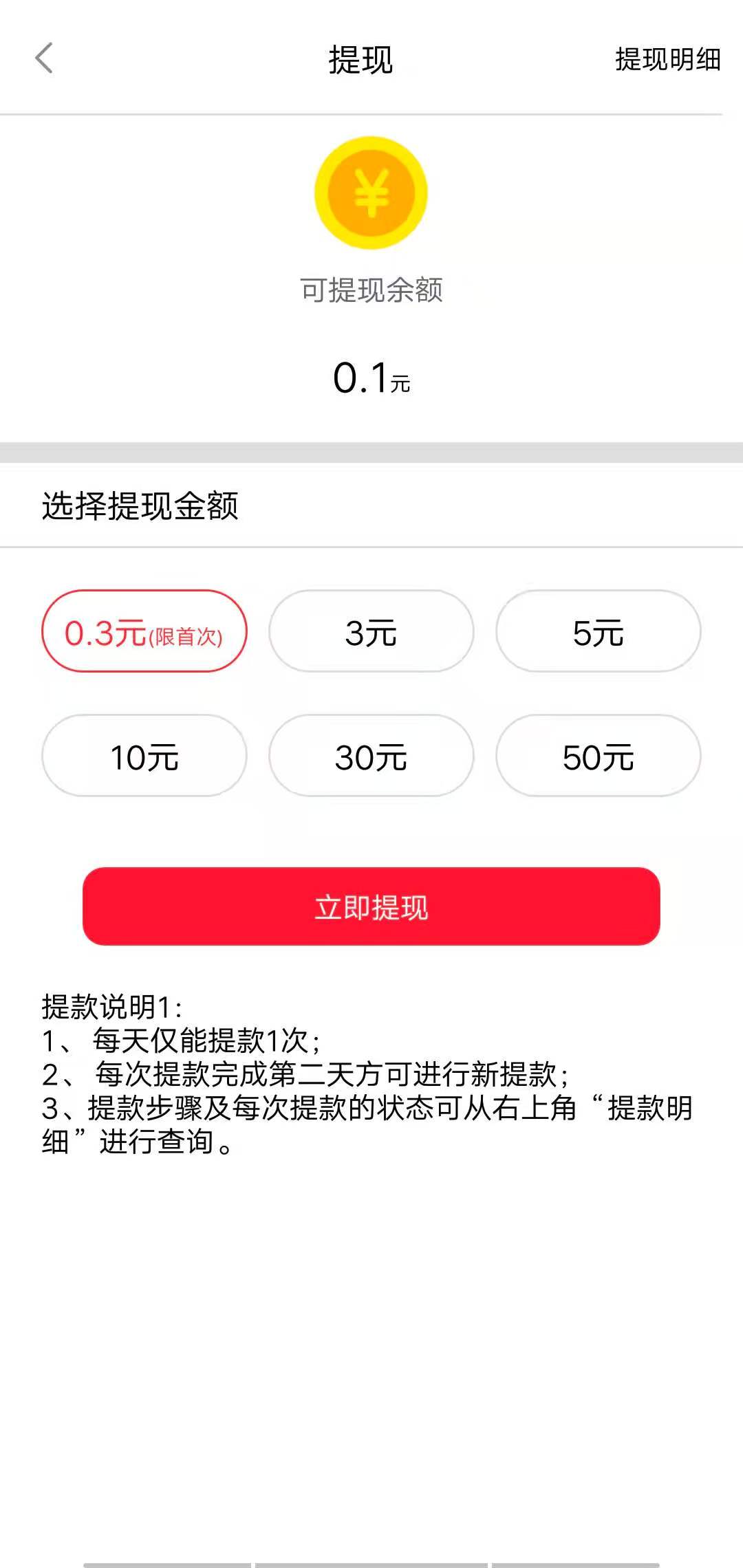
Task: Tap the back arrow icon
Action: [x=41, y=58]
